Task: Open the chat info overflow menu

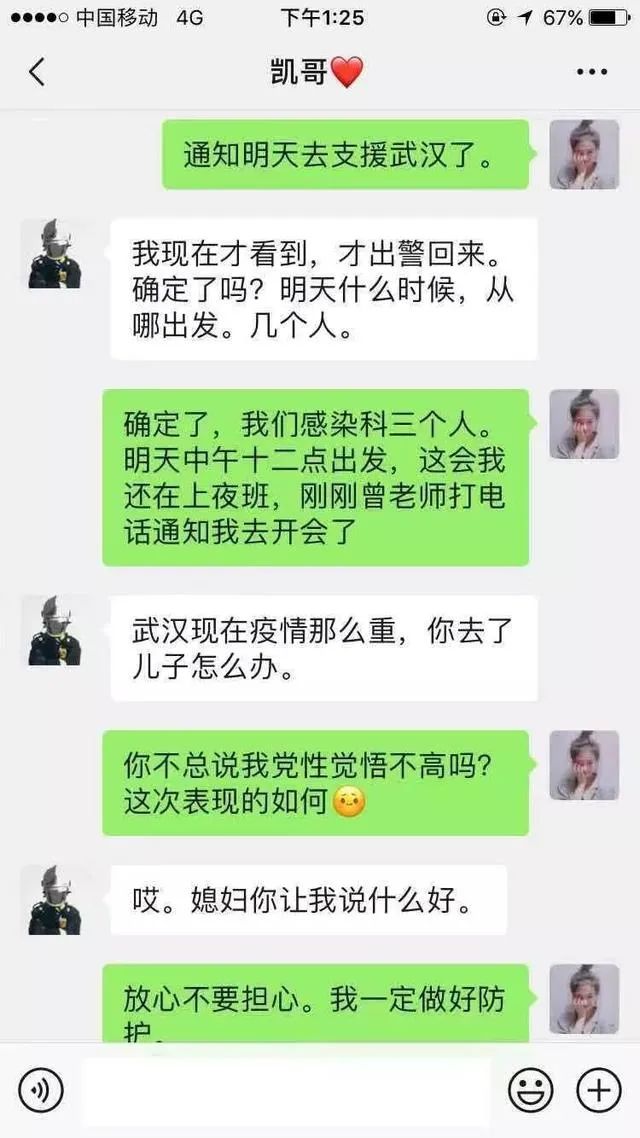Action: (592, 72)
